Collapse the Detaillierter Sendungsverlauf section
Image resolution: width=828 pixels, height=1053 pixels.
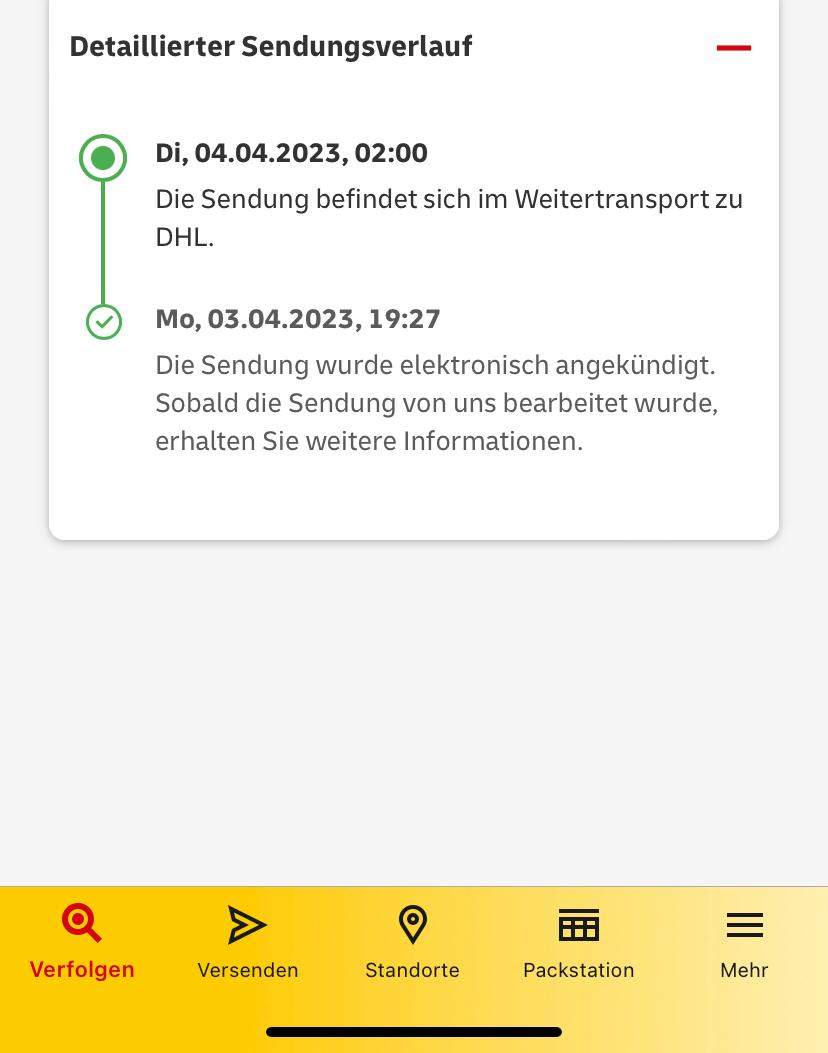pyautogui.click(x=733, y=46)
